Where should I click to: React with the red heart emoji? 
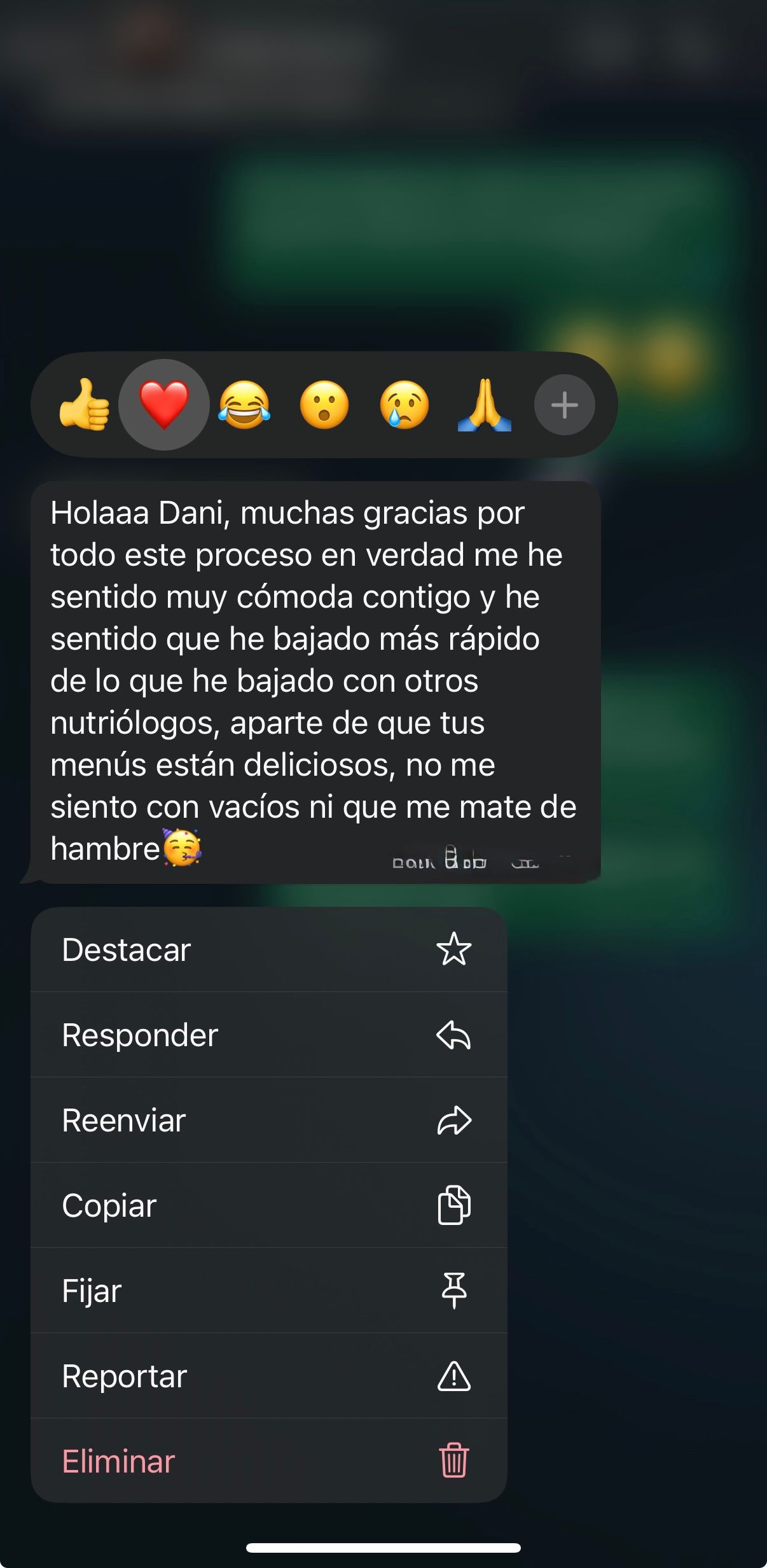tap(164, 405)
